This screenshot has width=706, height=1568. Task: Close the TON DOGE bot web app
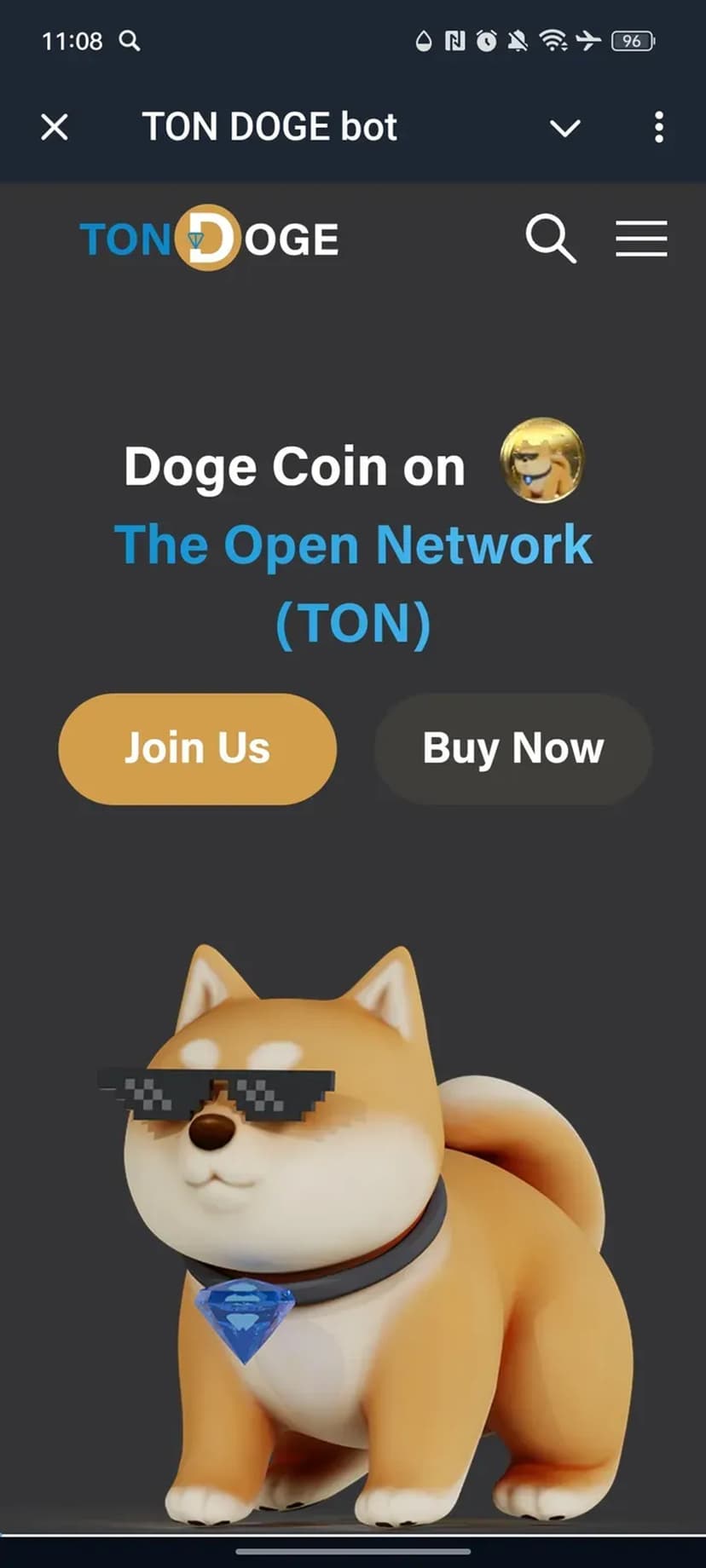point(55,128)
